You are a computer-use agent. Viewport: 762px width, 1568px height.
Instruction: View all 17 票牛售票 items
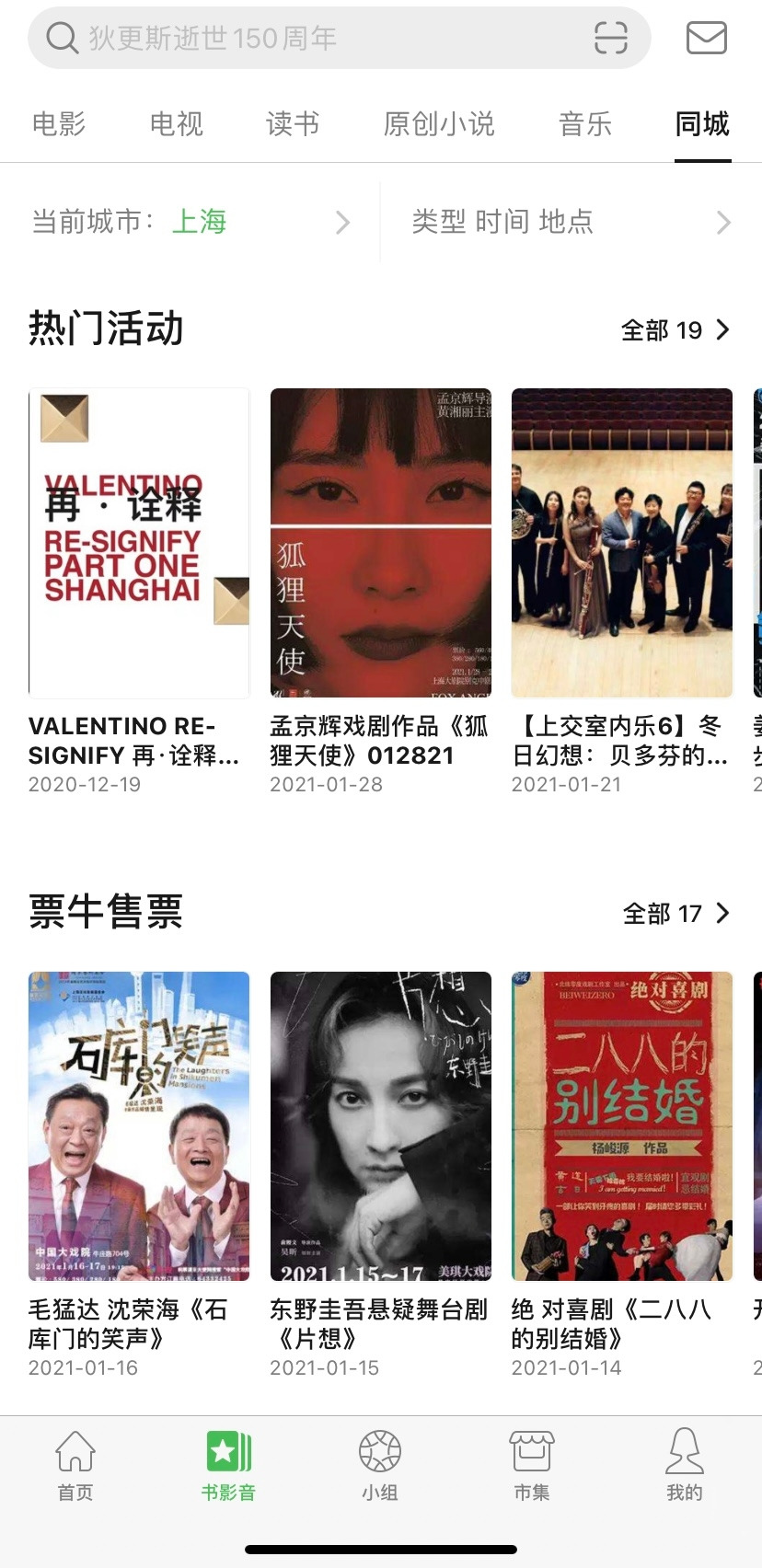coord(675,914)
